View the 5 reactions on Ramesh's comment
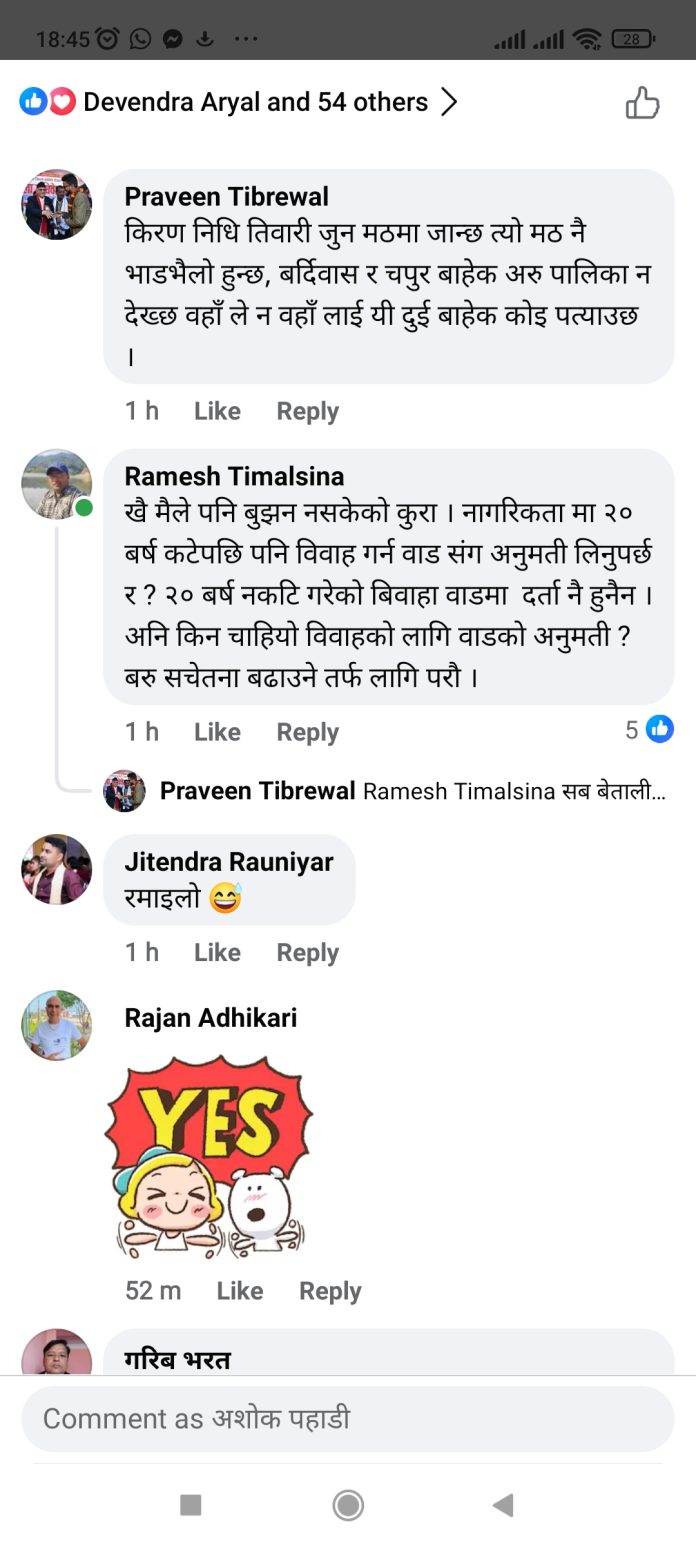Image resolution: width=696 pixels, height=1547 pixels. coord(649,730)
